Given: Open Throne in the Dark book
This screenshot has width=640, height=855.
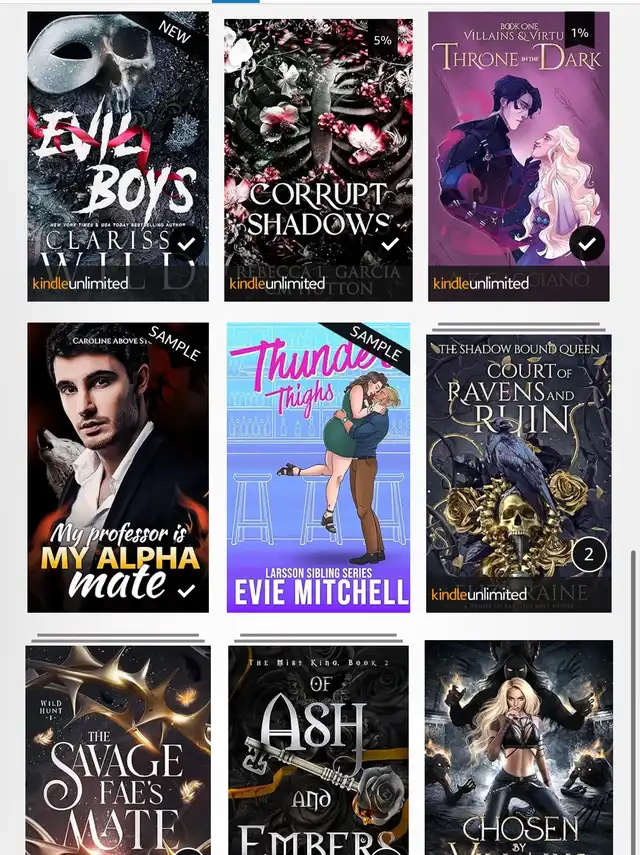Looking at the screenshot, I should [518, 156].
